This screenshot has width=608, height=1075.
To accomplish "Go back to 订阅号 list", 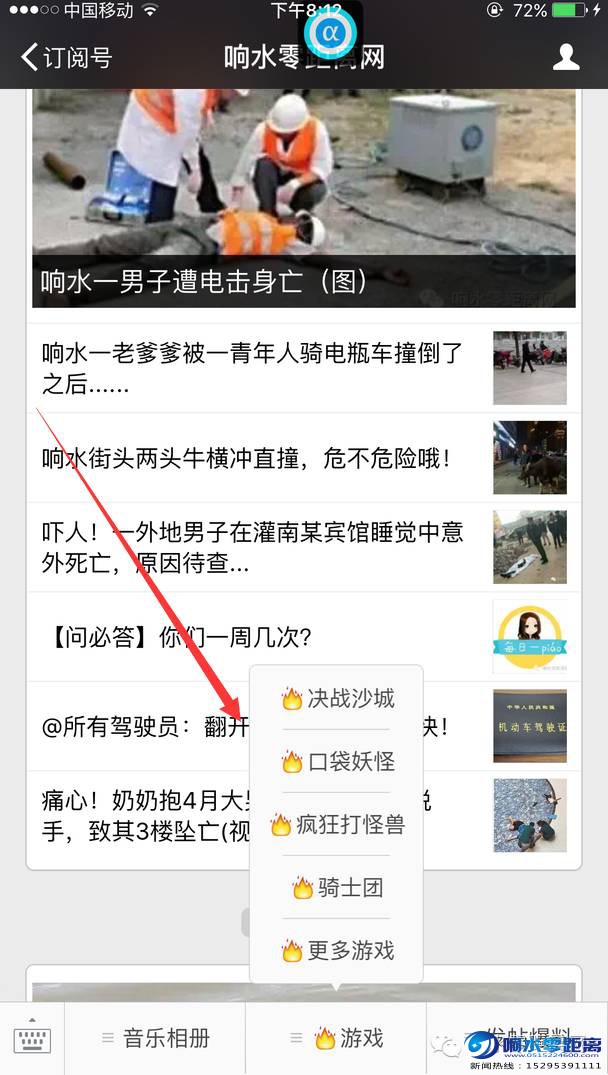I will [66, 57].
